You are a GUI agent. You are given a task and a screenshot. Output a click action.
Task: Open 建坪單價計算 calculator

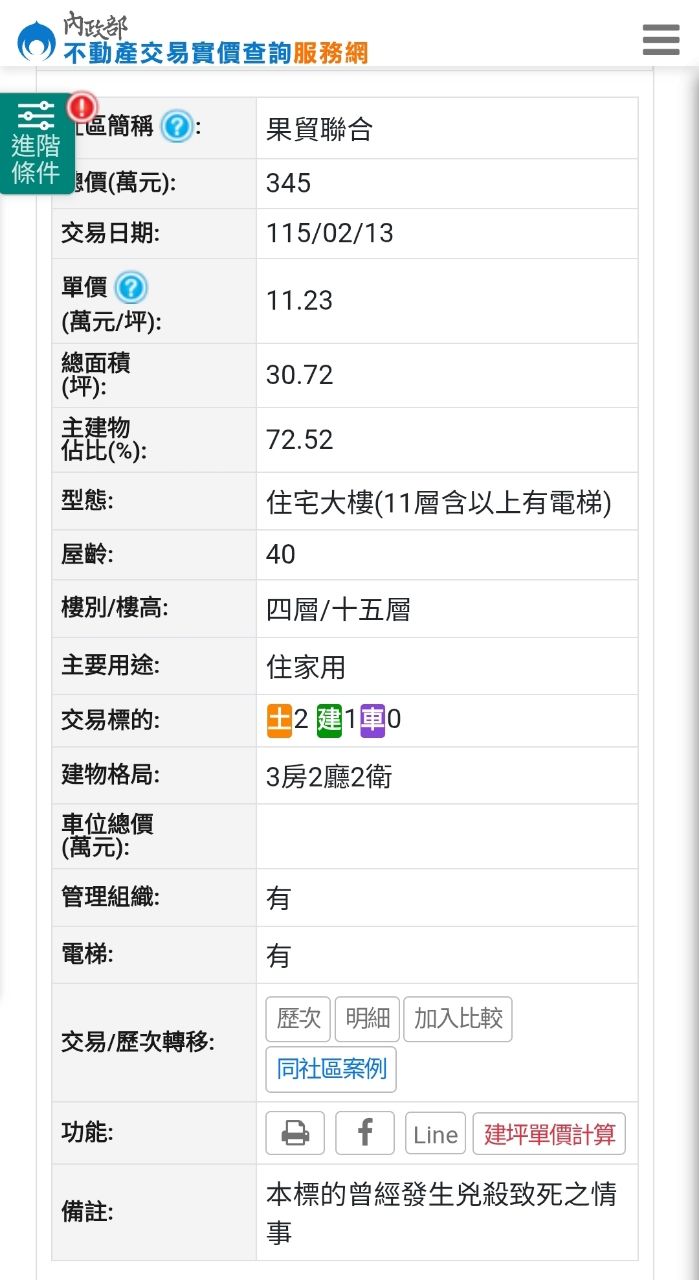549,1133
